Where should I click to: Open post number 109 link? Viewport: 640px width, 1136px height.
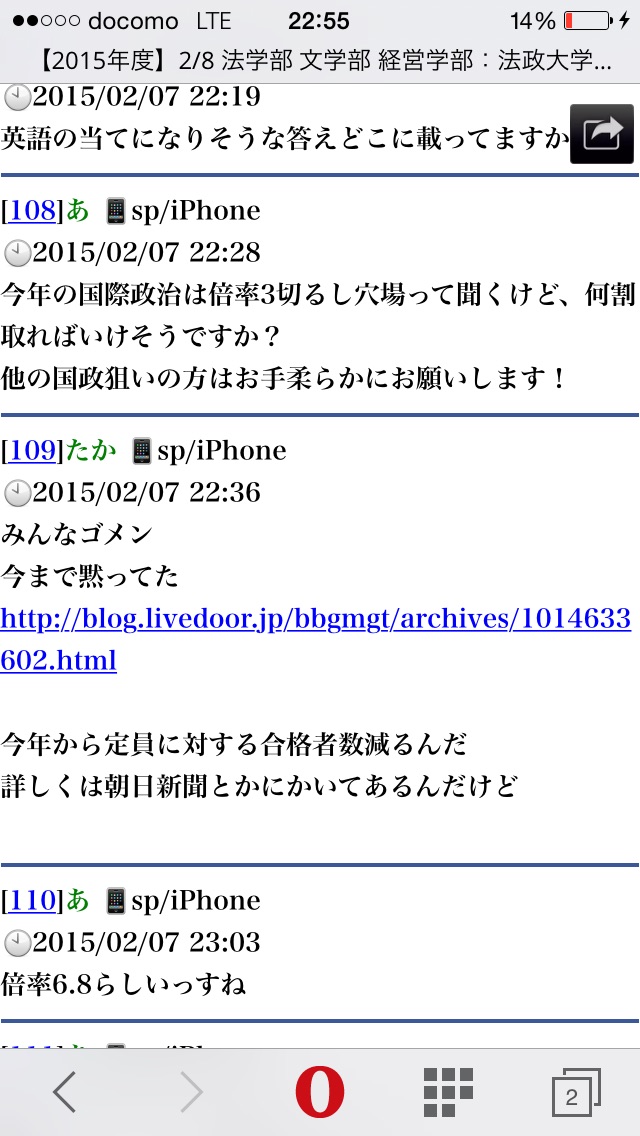coord(32,451)
